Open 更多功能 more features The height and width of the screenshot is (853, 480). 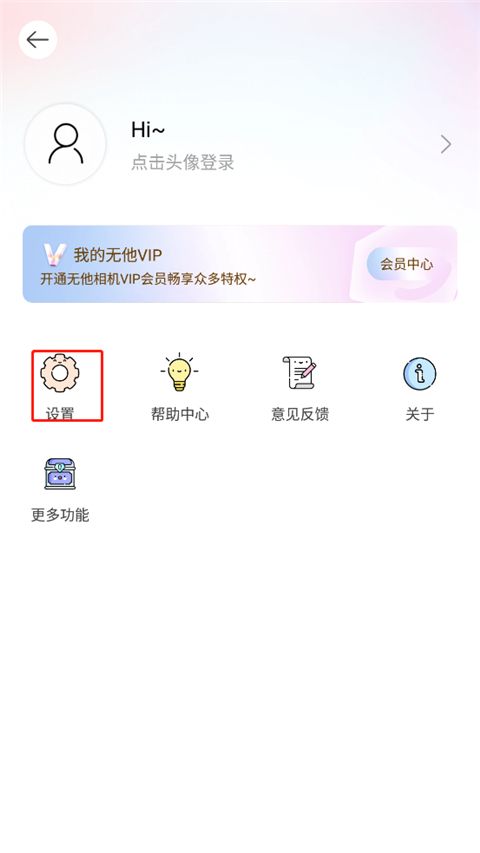click(x=60, y=490)
